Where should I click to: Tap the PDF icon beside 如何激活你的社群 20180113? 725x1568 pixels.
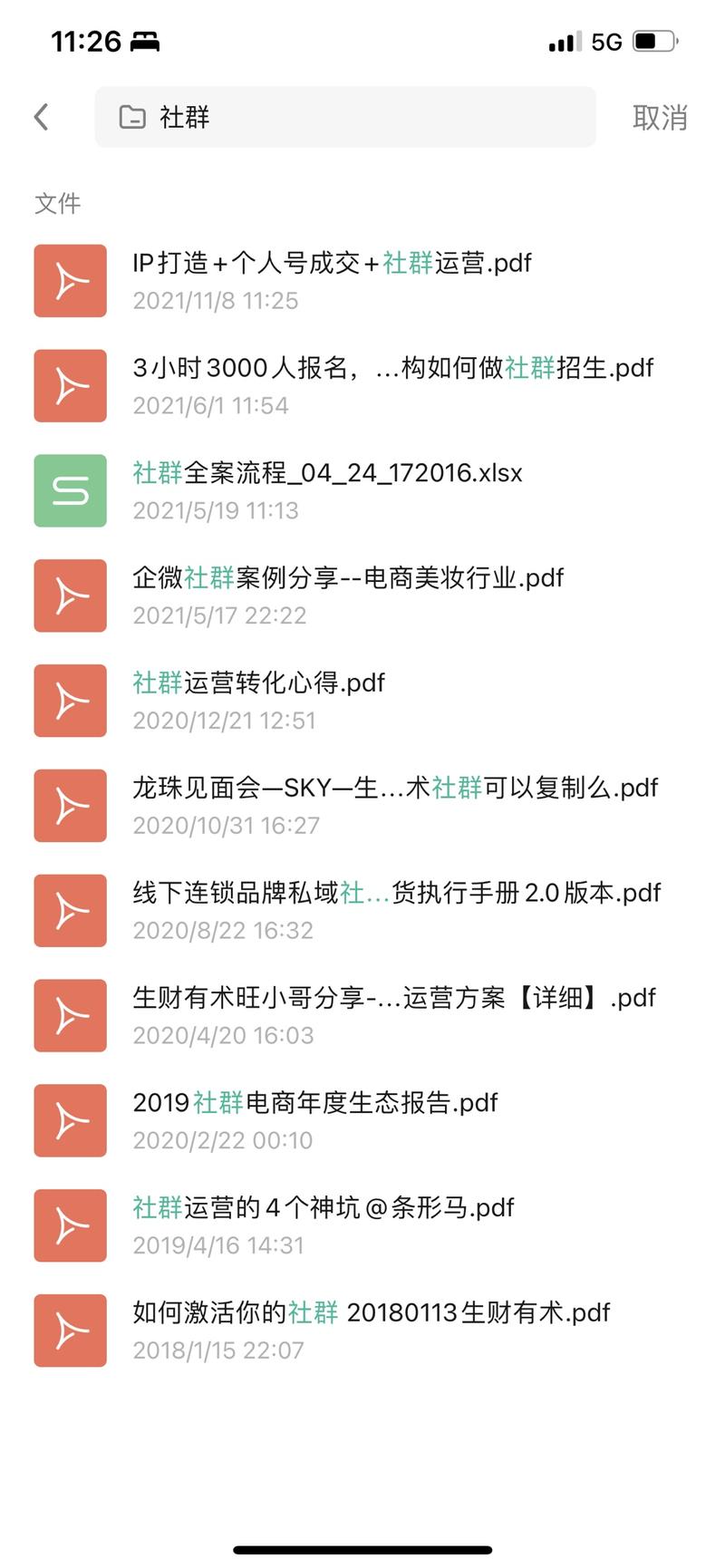(70, 1329)
